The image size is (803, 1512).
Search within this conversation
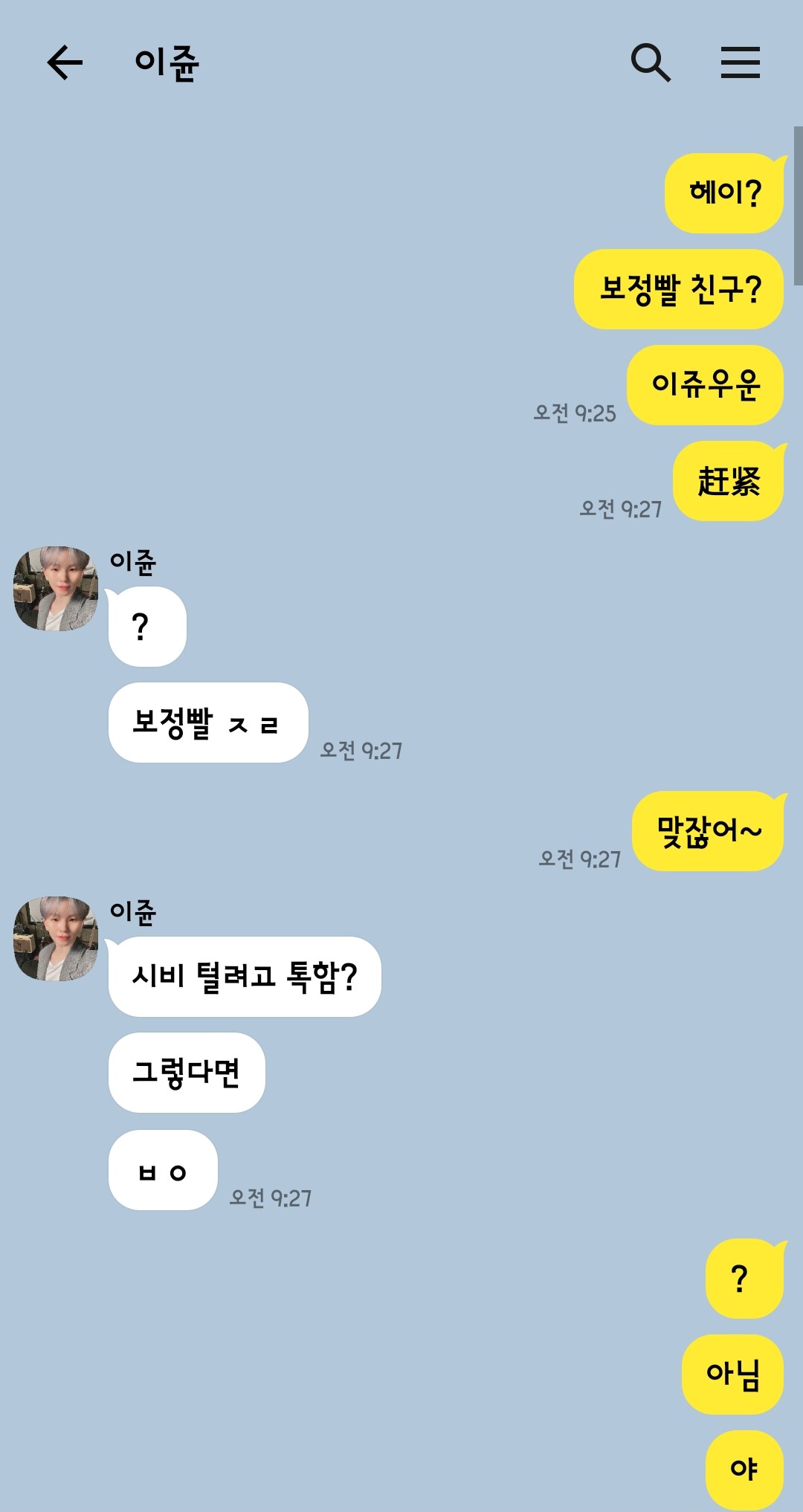(x=651, y=62)
